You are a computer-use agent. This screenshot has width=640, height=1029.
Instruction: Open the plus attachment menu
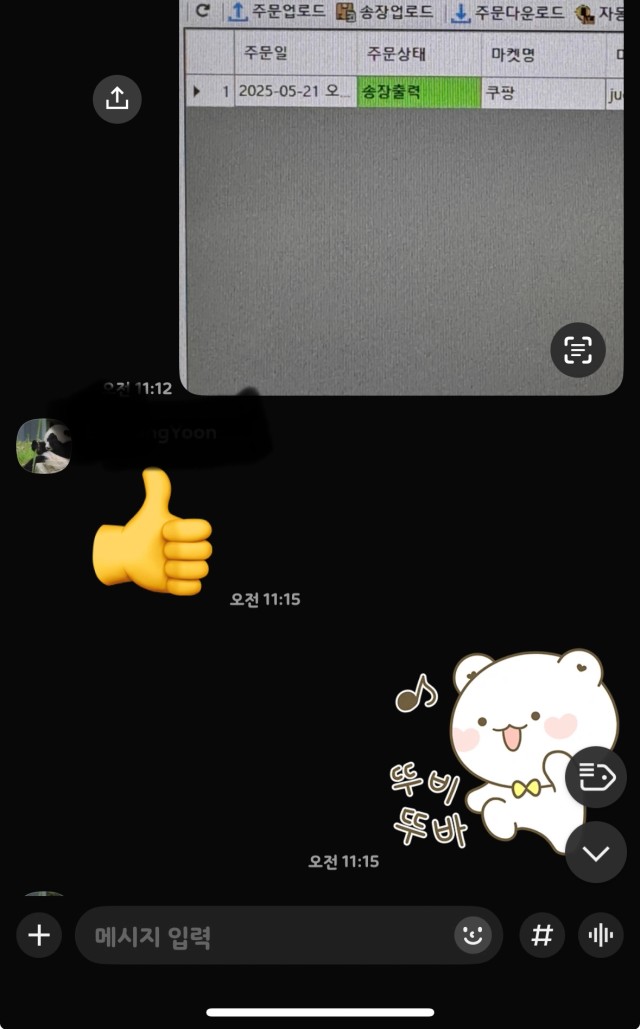coord(39,935)
